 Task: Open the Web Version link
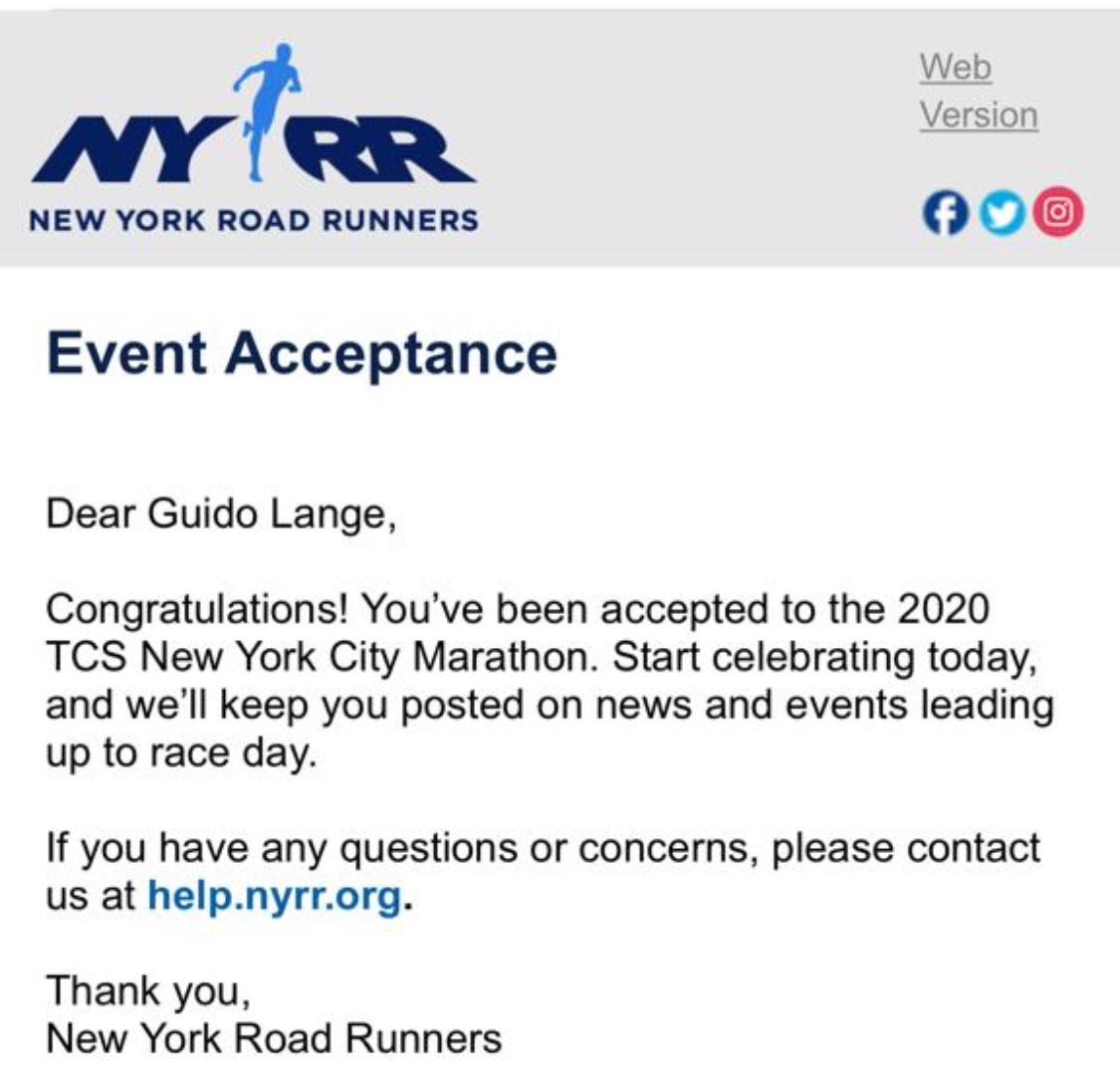[x=977, y=92]
